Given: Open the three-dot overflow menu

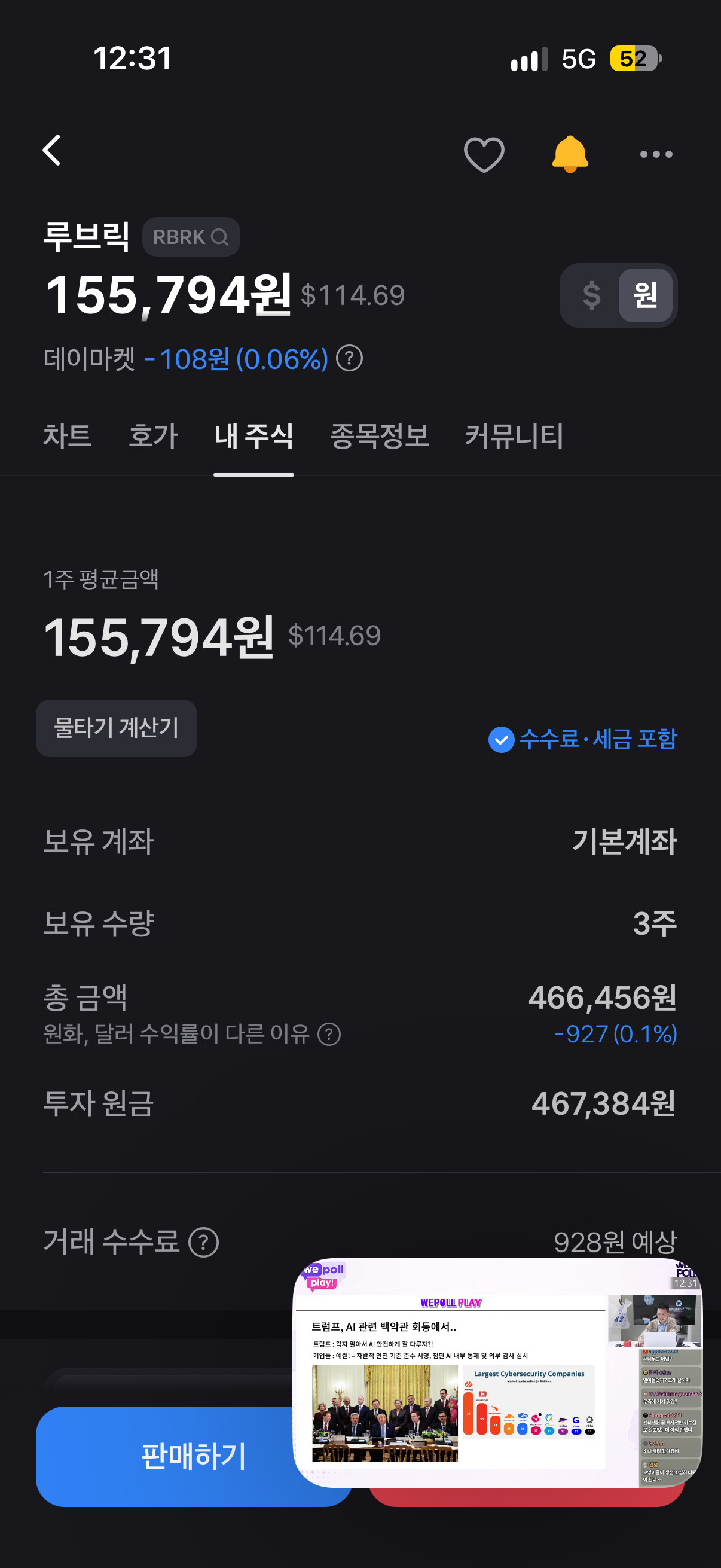Looking at the screenshot, I should [x=656, y=155].
